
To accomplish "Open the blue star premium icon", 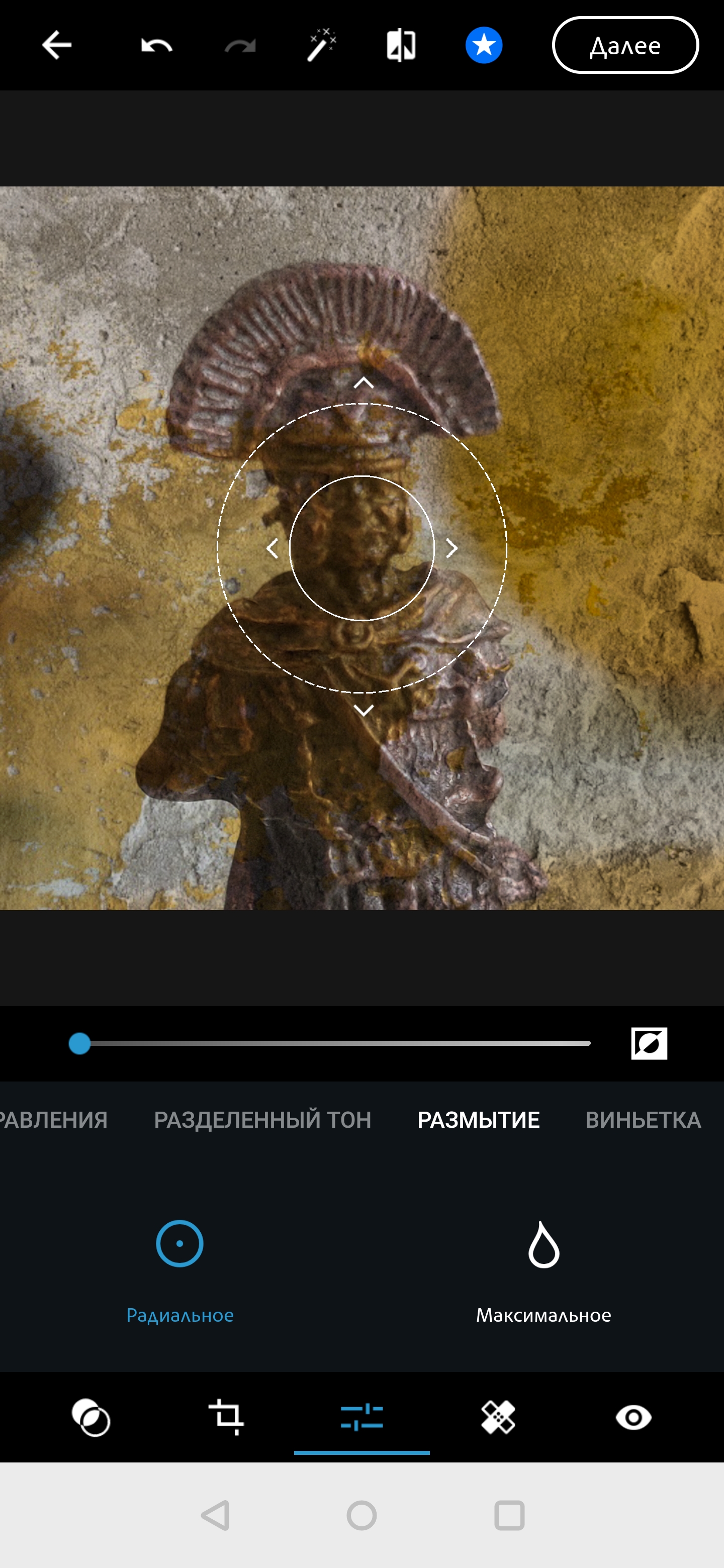I will 484,45.
